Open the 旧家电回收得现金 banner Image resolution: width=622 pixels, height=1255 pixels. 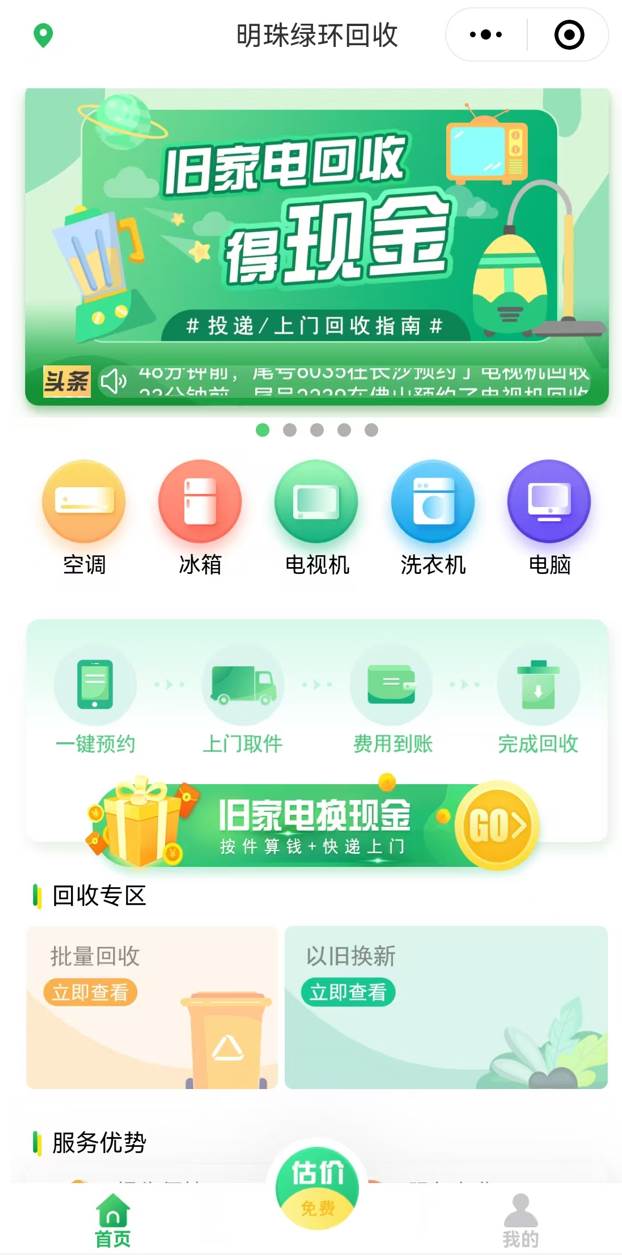coord(316,220)
